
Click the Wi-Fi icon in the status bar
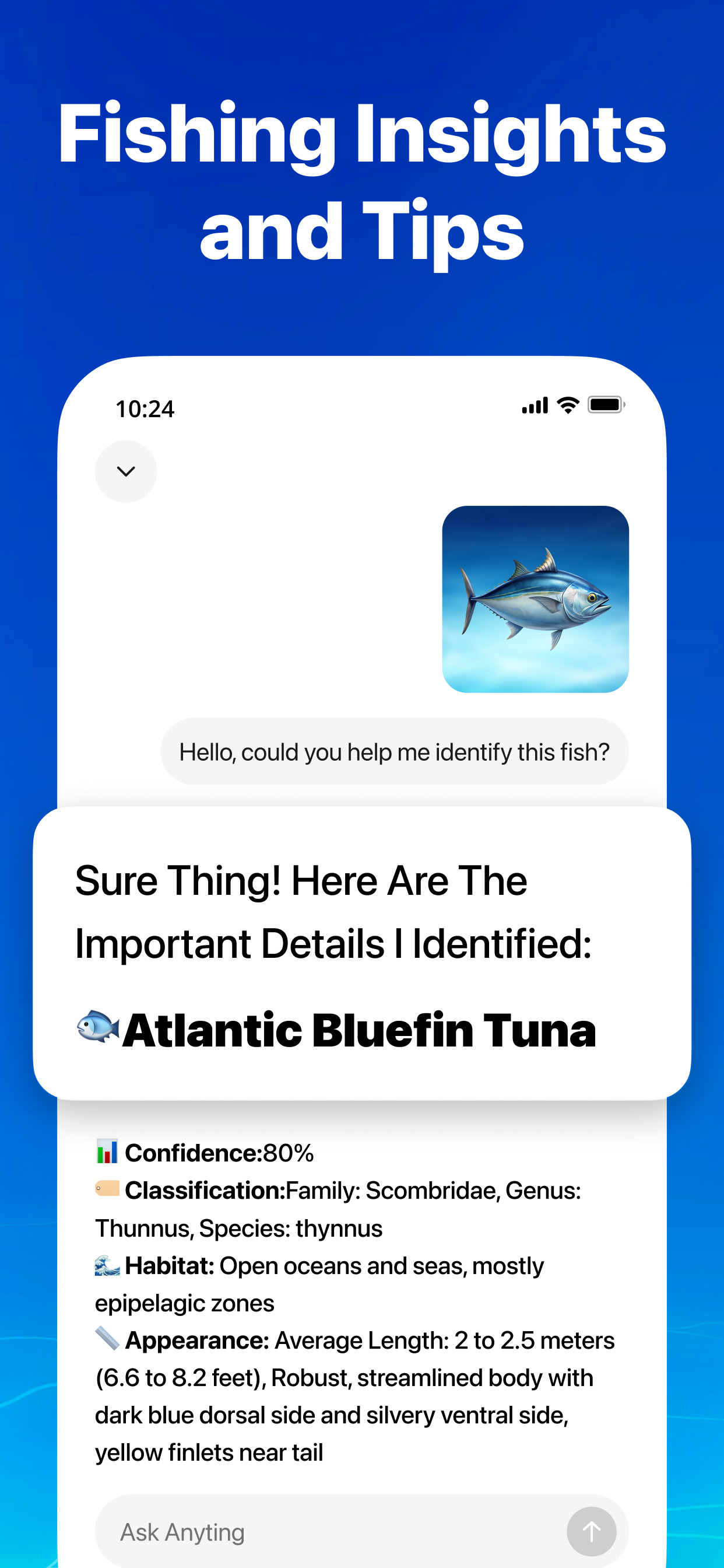[568, 405]
